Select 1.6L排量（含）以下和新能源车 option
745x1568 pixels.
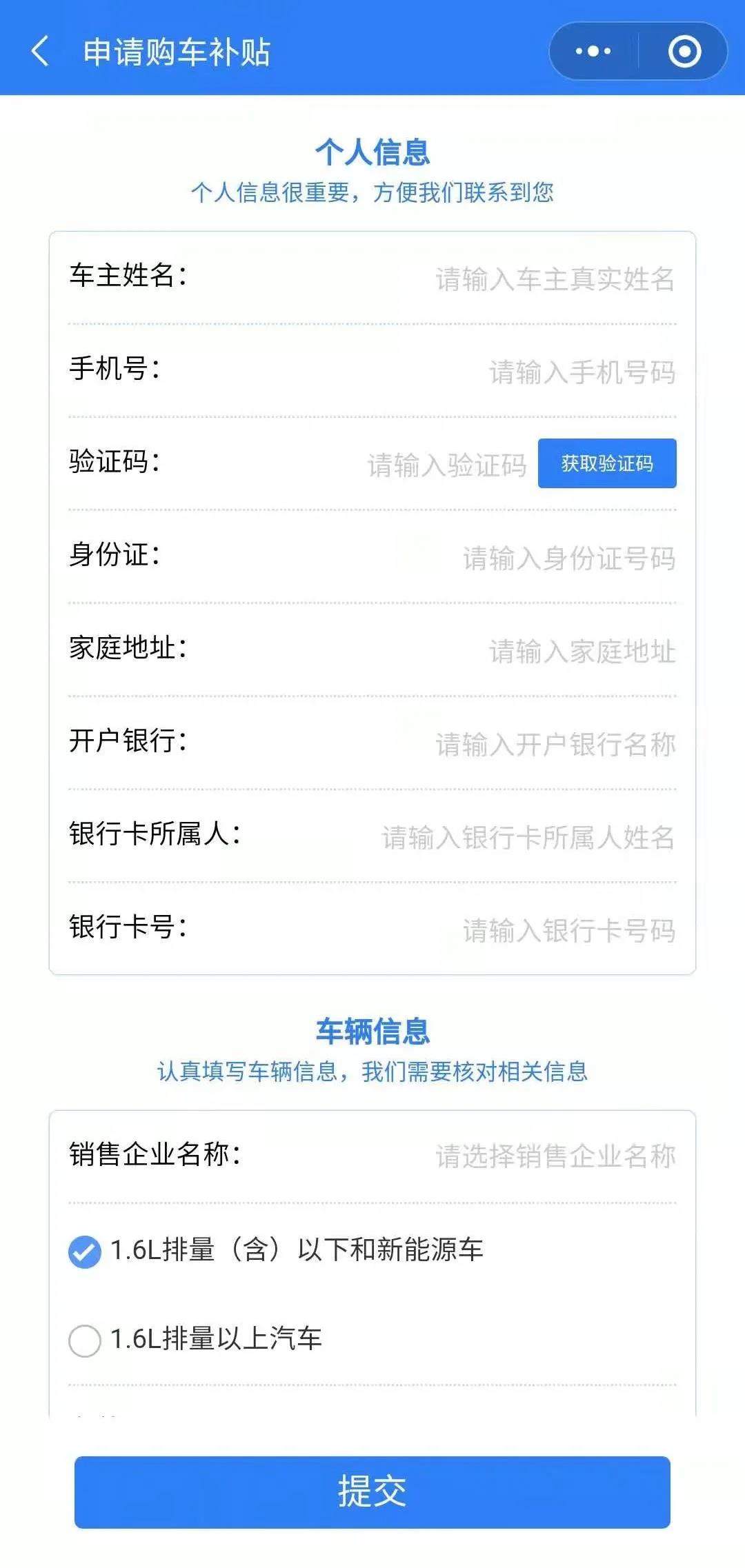pyautogui.click(x=85, y=1252)
